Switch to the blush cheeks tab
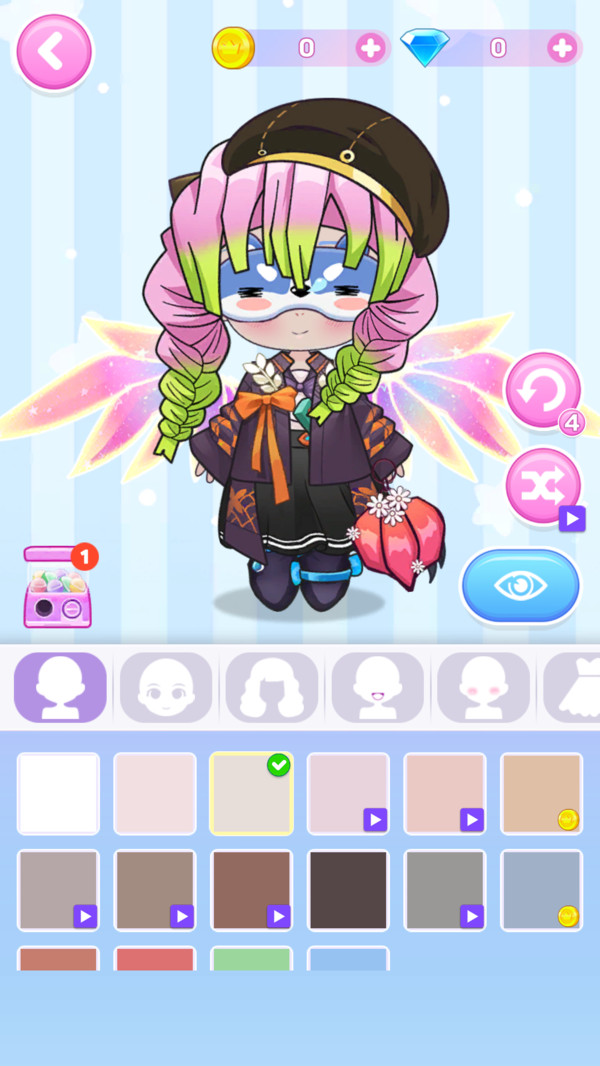The width and height of the screenshot is (600, 1066). coord(483,687)
